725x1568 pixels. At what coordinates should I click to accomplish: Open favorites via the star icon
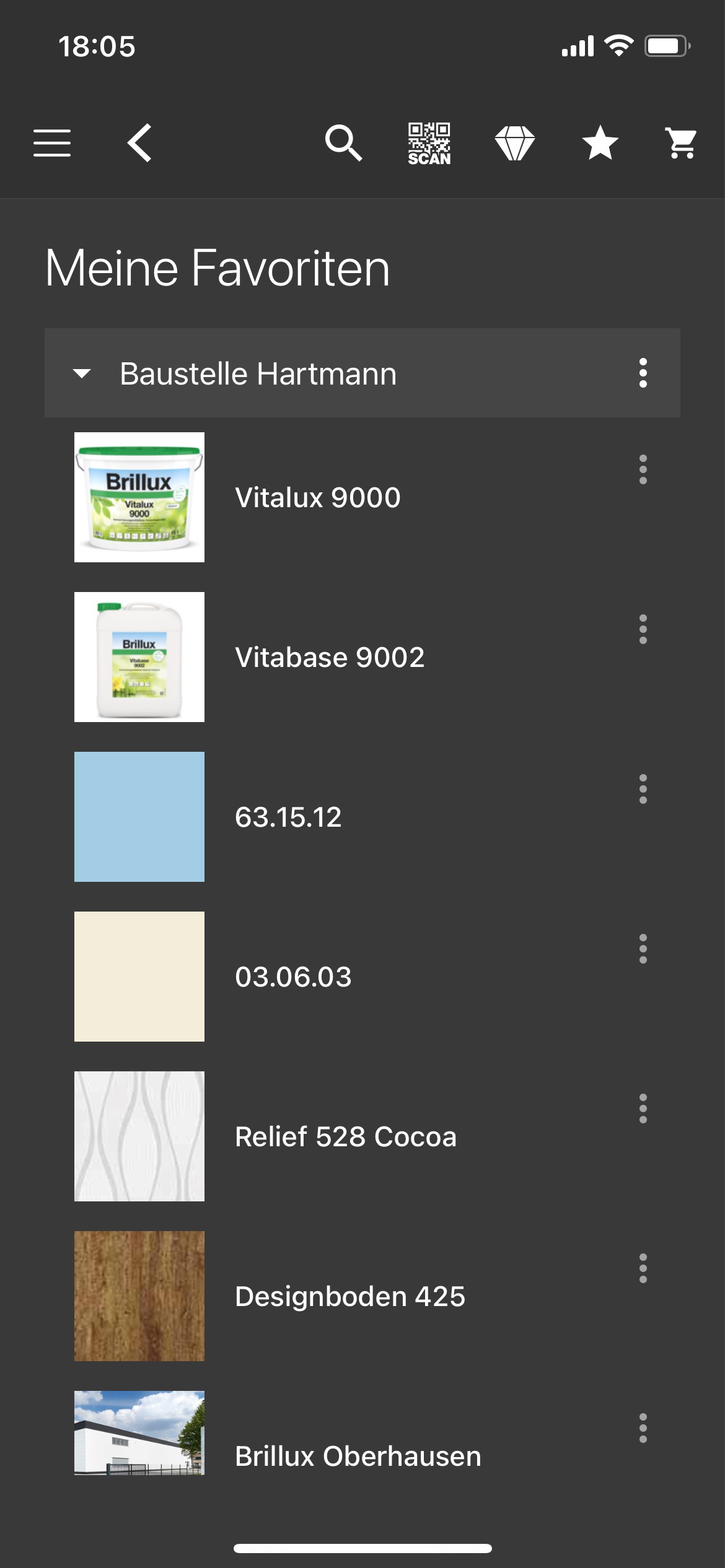(x=600, y=143)
